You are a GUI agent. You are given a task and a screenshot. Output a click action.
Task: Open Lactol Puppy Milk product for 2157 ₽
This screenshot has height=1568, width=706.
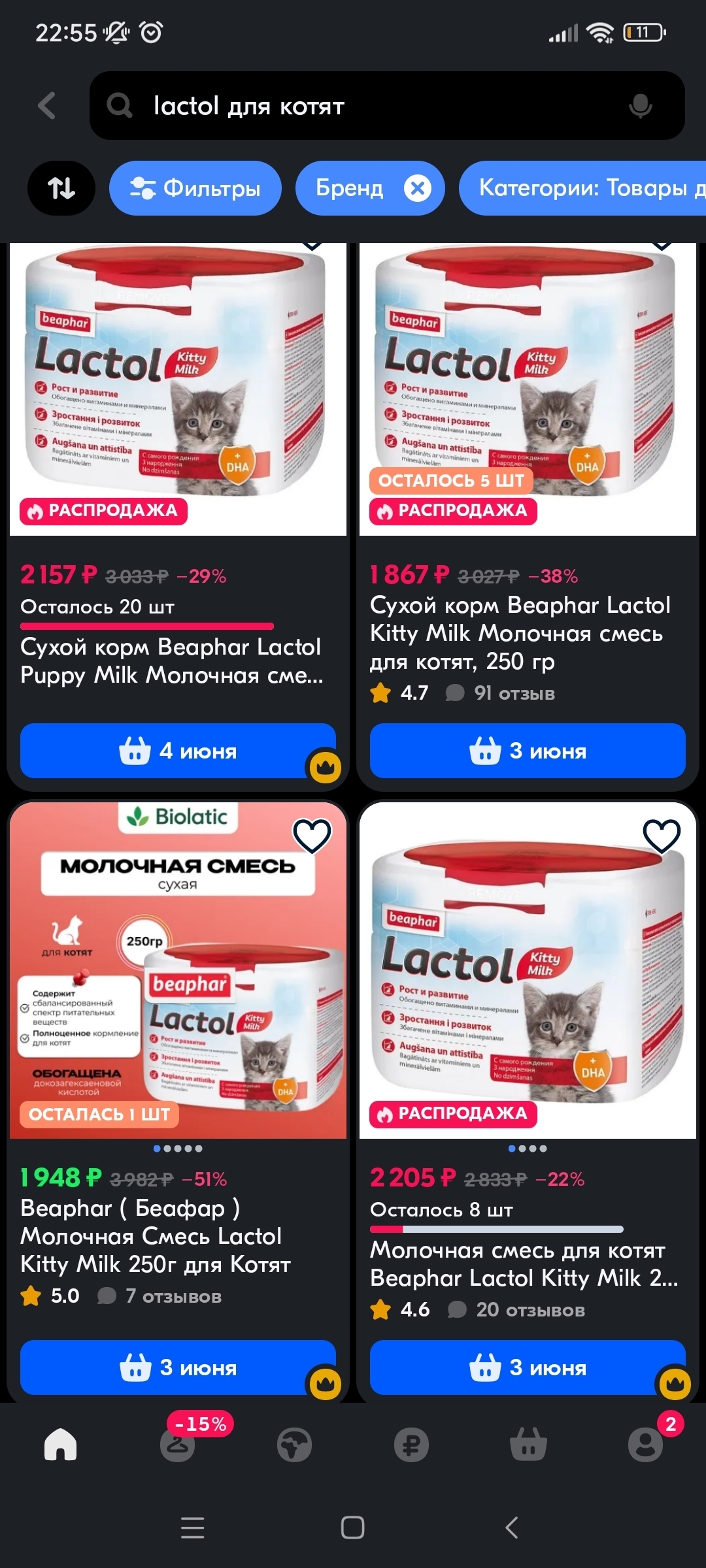pos(171,660)
